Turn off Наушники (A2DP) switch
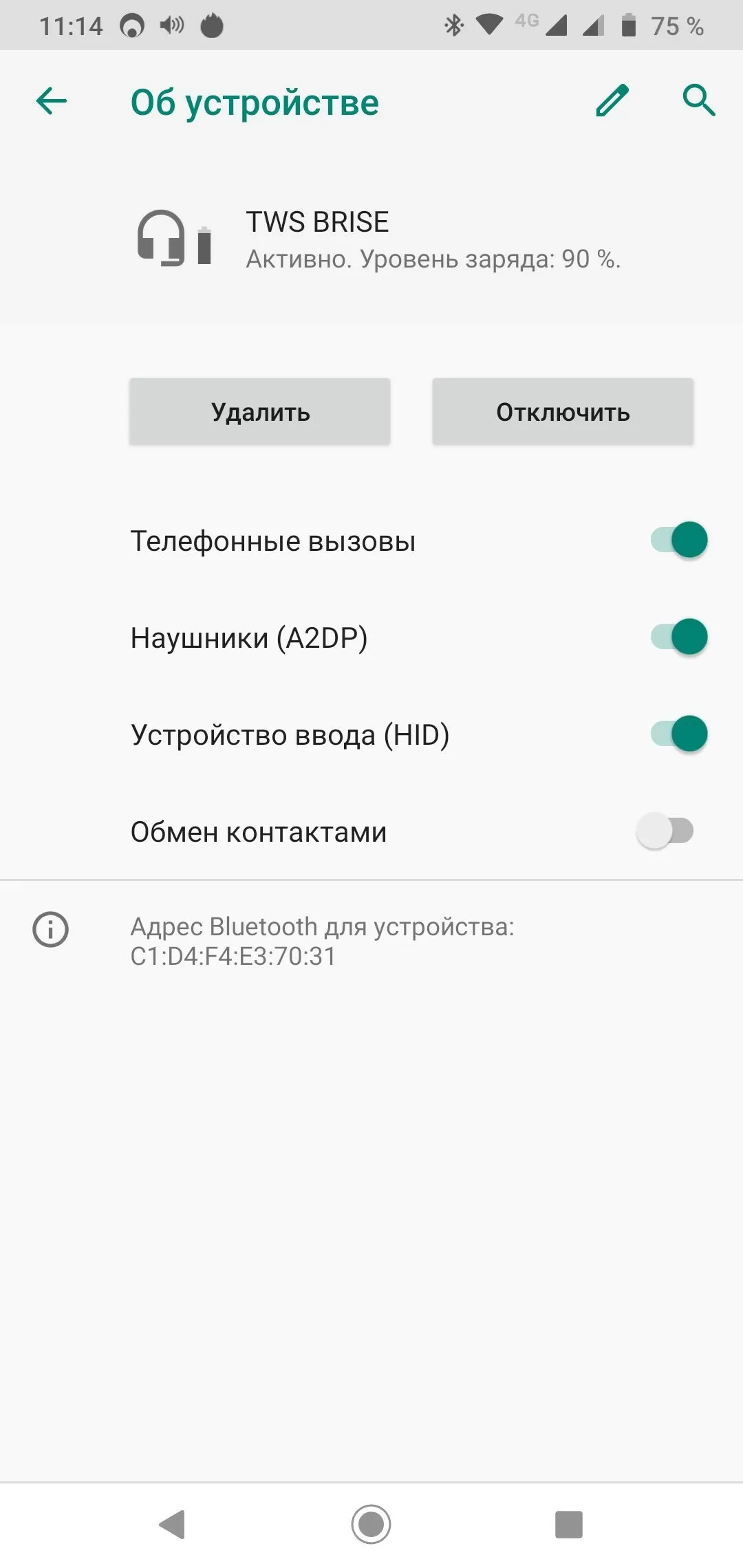This screenshot has height=1568, width=743. click(679, 637)
